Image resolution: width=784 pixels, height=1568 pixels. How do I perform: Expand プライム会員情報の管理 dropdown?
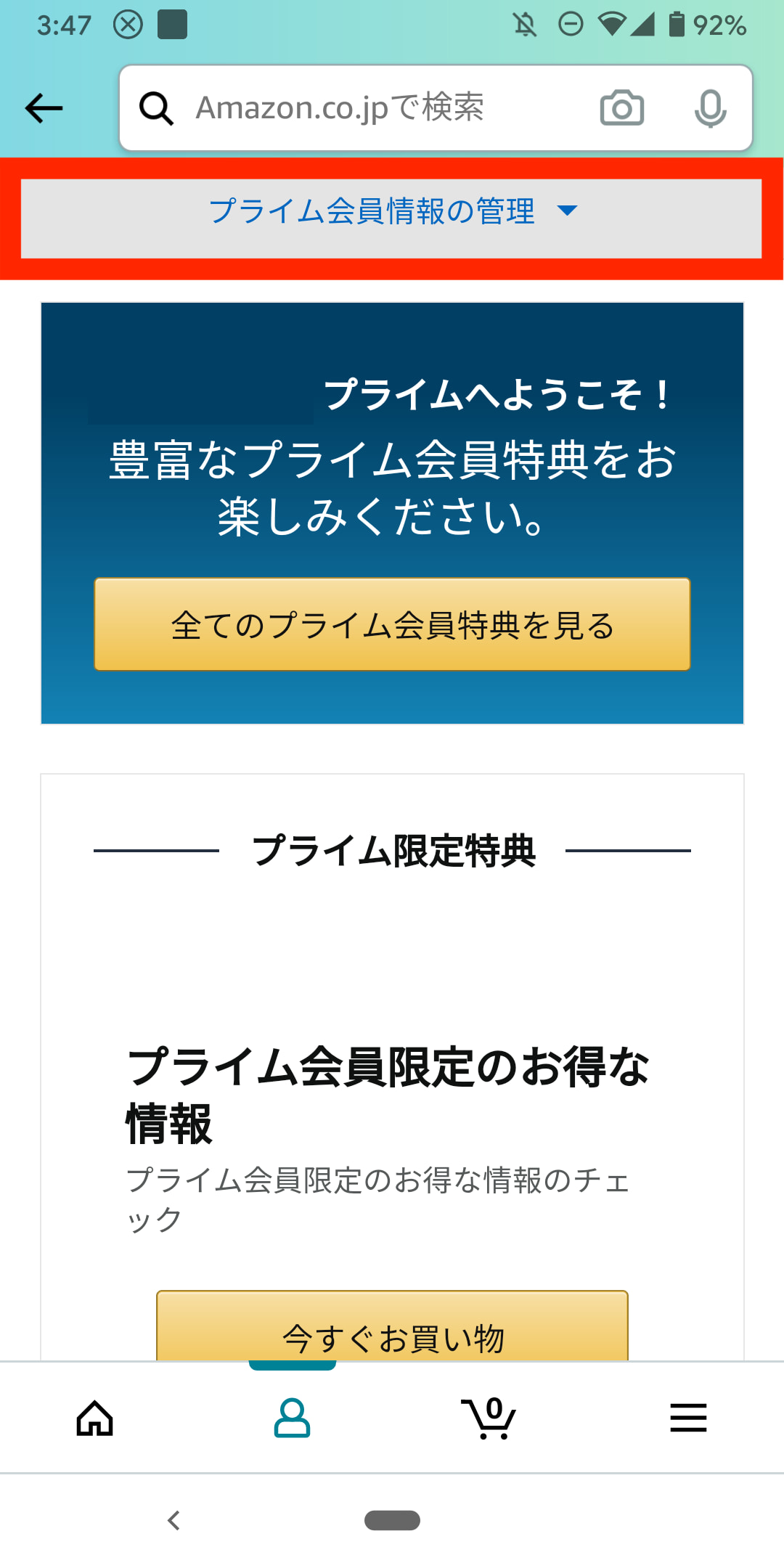pyautogui.click(x=392, y=212)
